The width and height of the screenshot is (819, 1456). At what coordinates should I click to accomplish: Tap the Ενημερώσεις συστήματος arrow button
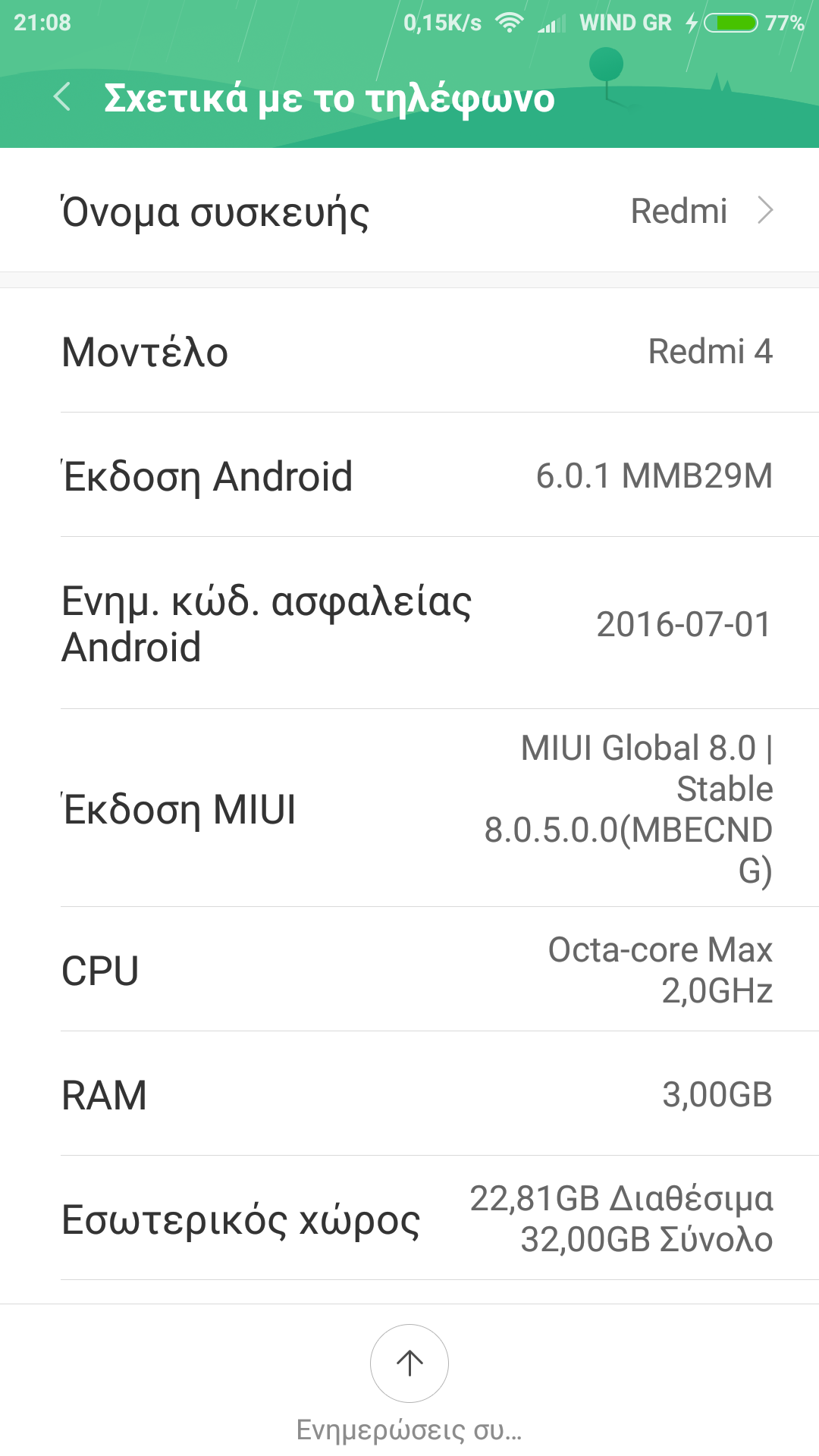(409, 1363)
